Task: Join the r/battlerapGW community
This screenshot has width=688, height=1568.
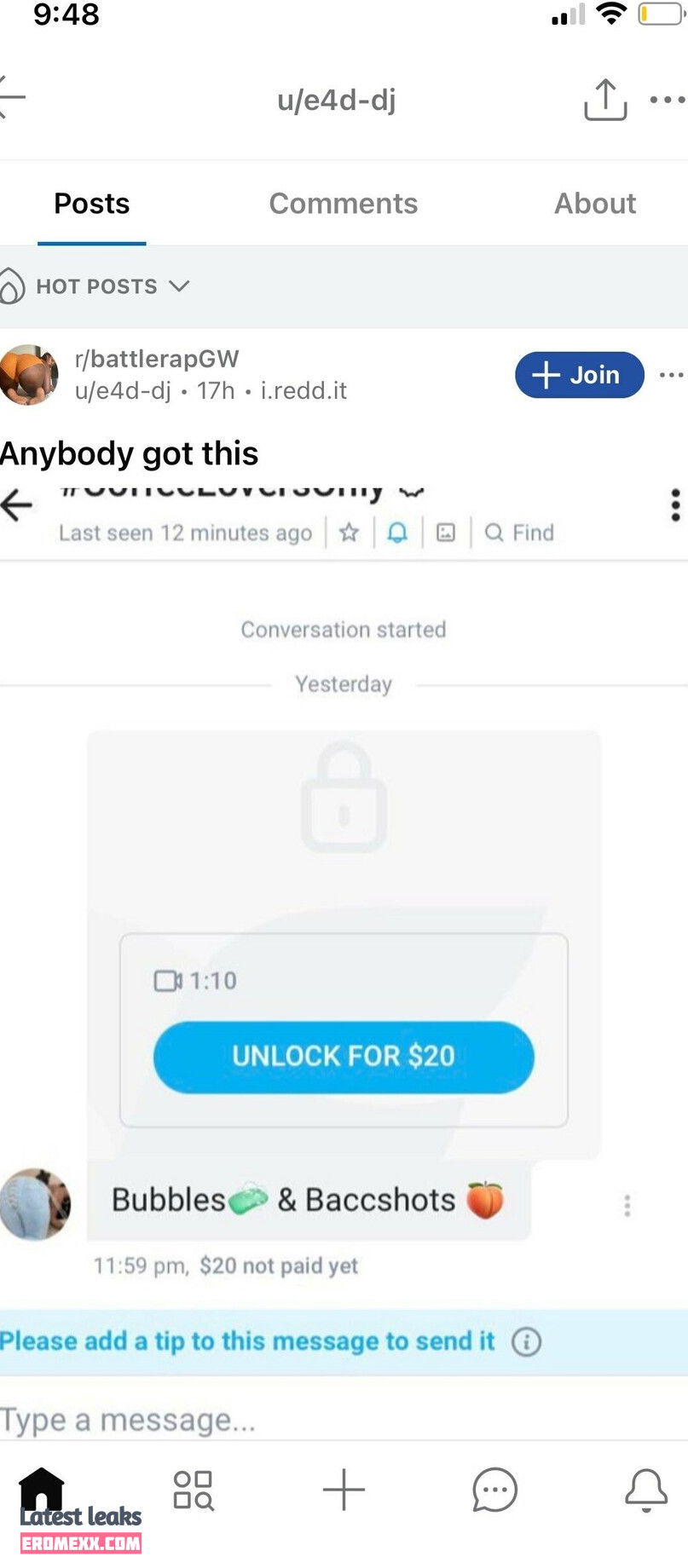Action: pos(579,375)
